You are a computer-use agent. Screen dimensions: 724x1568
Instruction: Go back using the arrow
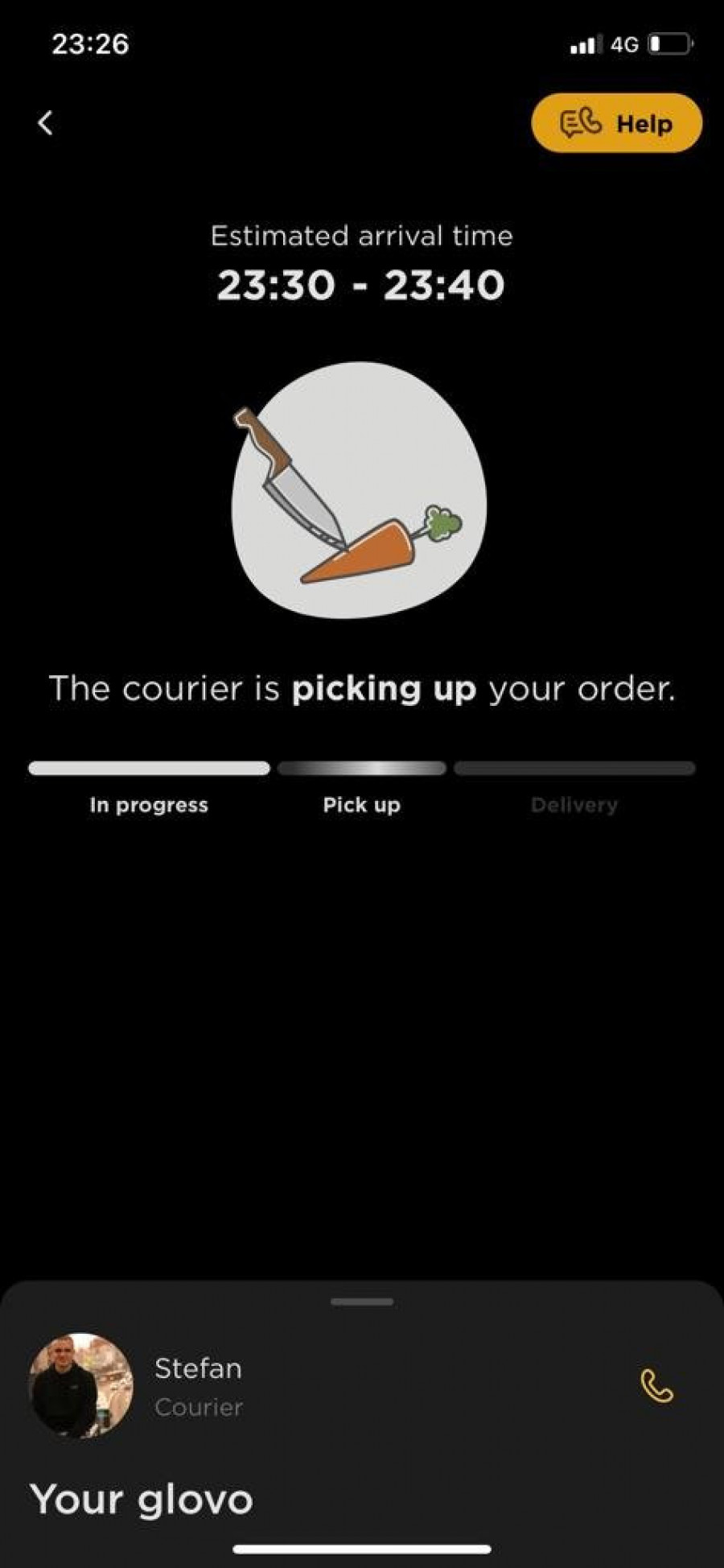coord(46,123)
